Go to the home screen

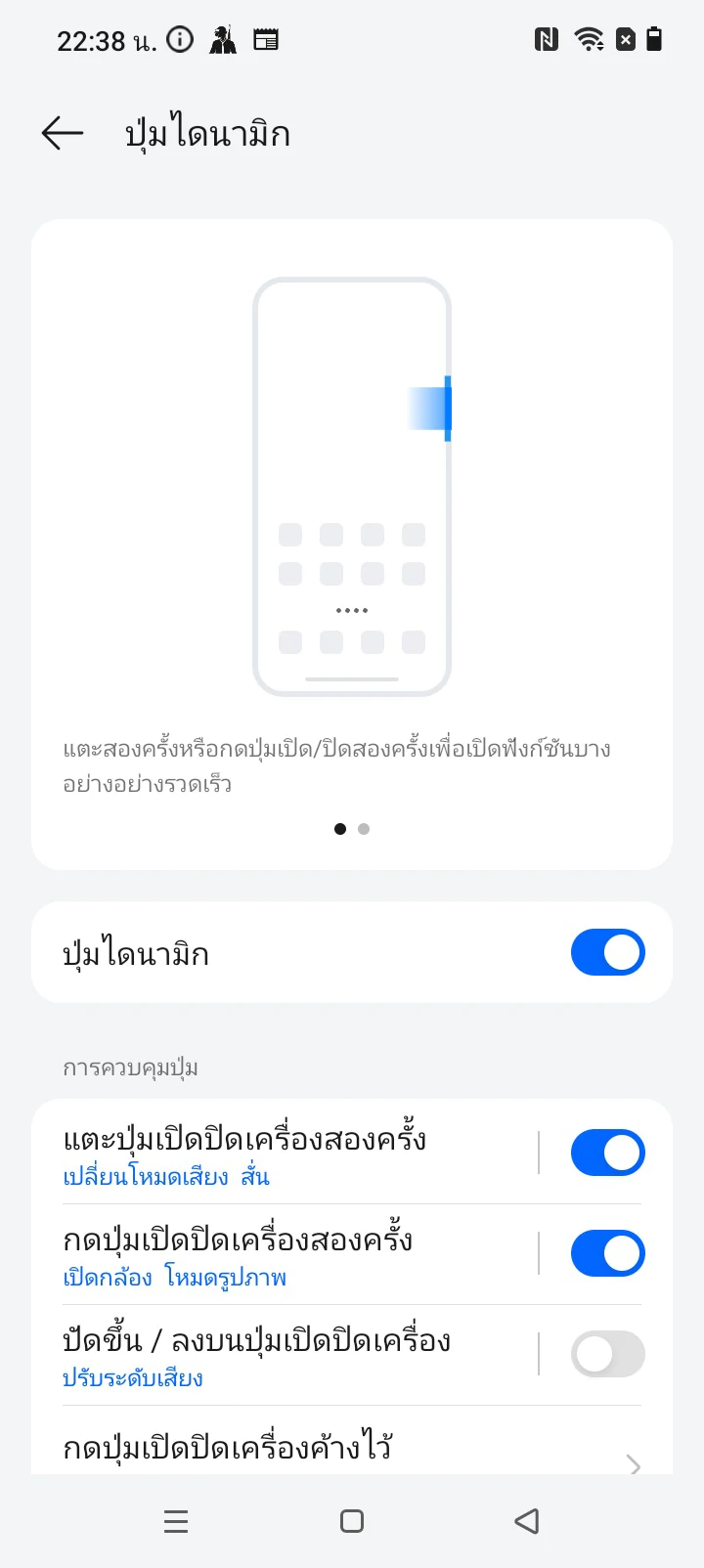coord(352,1521)
